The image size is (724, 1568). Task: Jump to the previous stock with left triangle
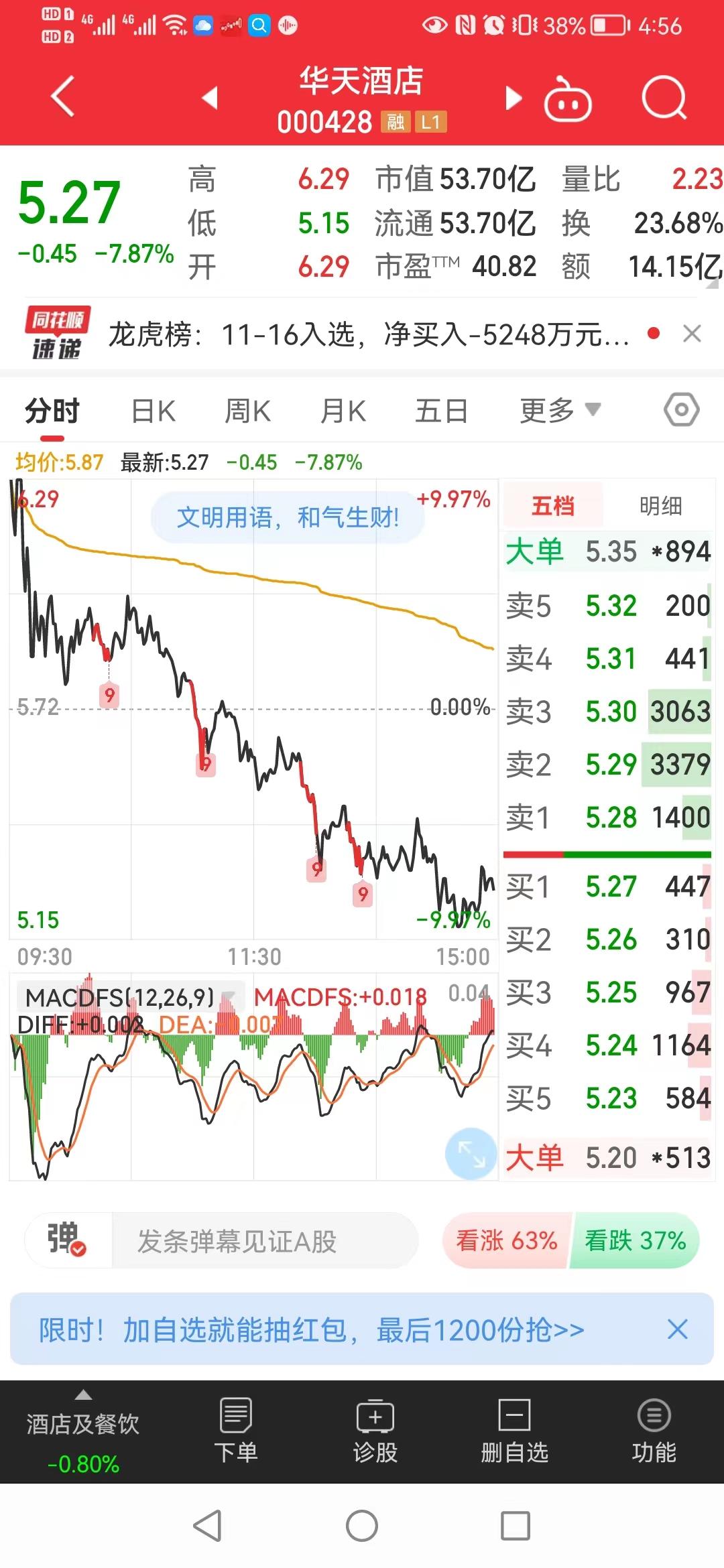210,98
